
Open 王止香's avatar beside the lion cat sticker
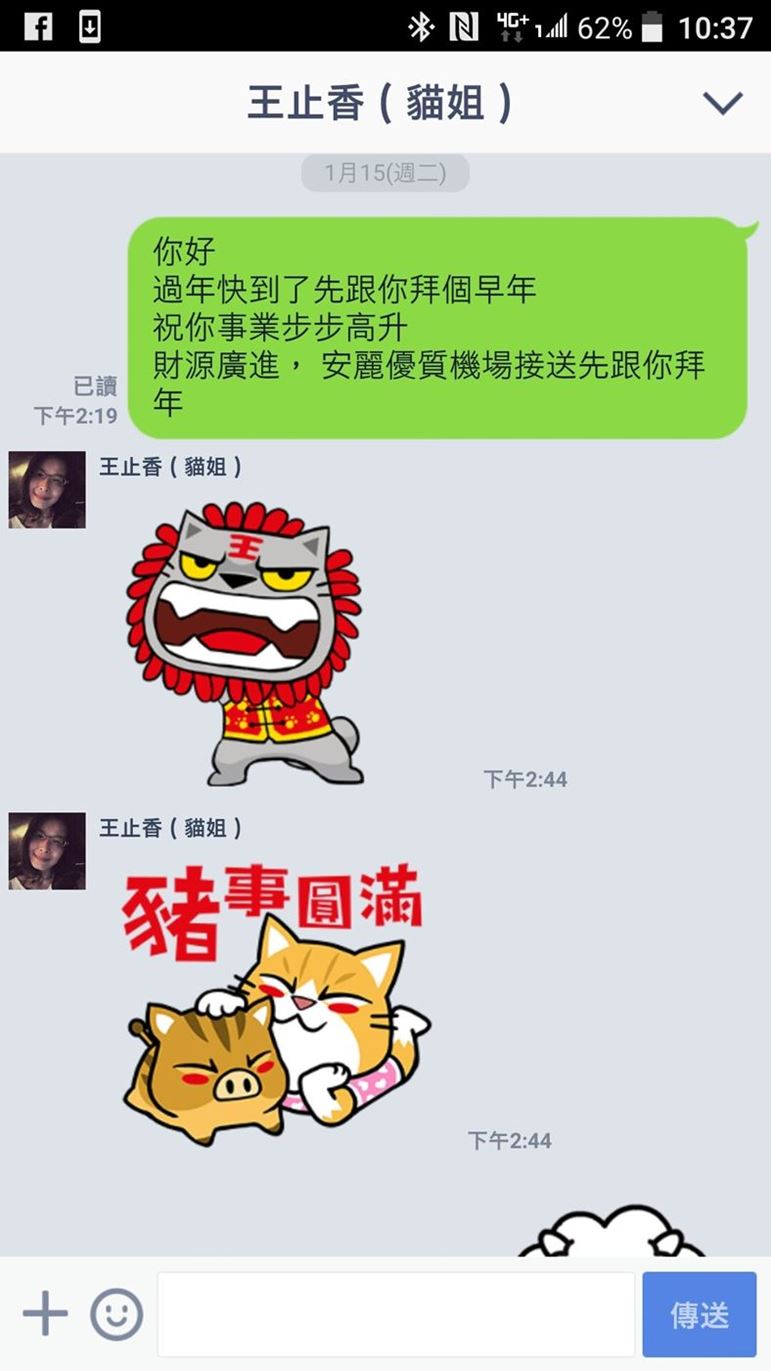click(x=47, y=490)
